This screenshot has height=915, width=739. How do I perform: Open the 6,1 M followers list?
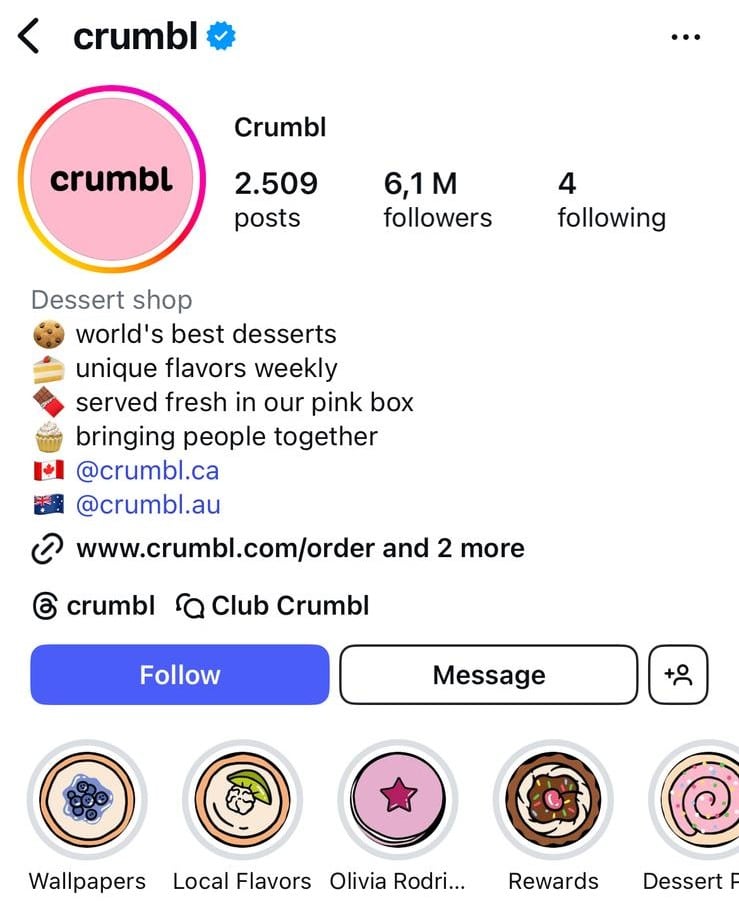pos(437,199)
